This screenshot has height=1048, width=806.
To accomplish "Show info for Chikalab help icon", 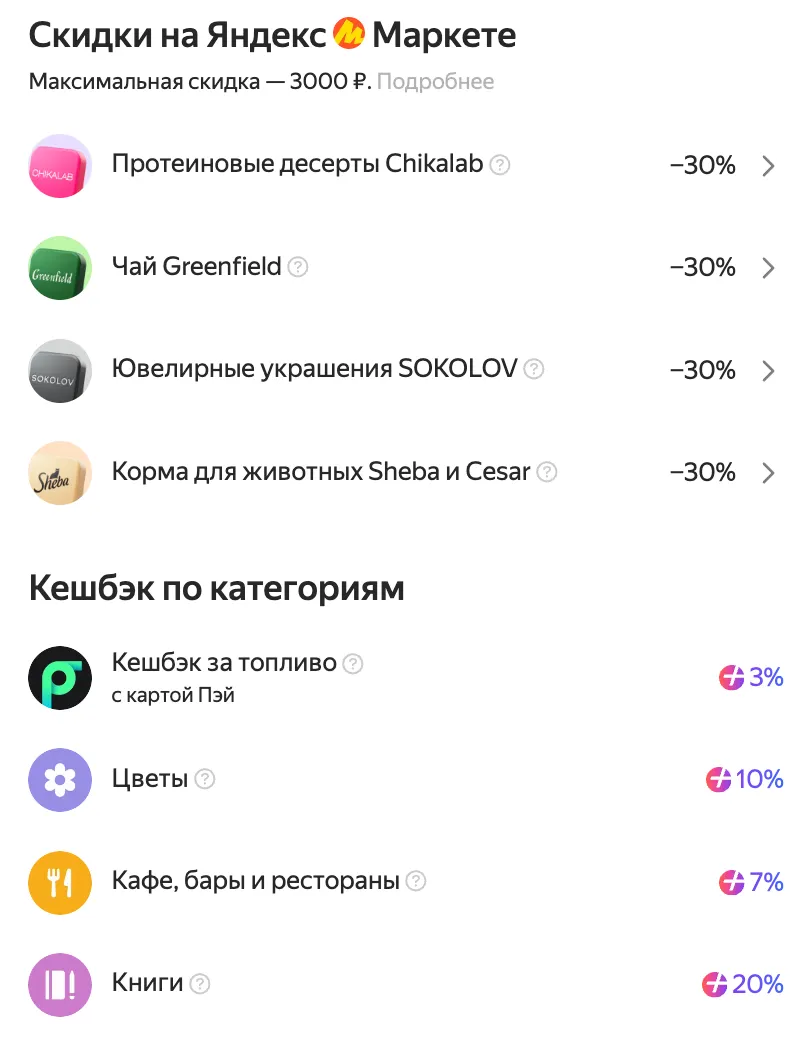I will 500,165.
